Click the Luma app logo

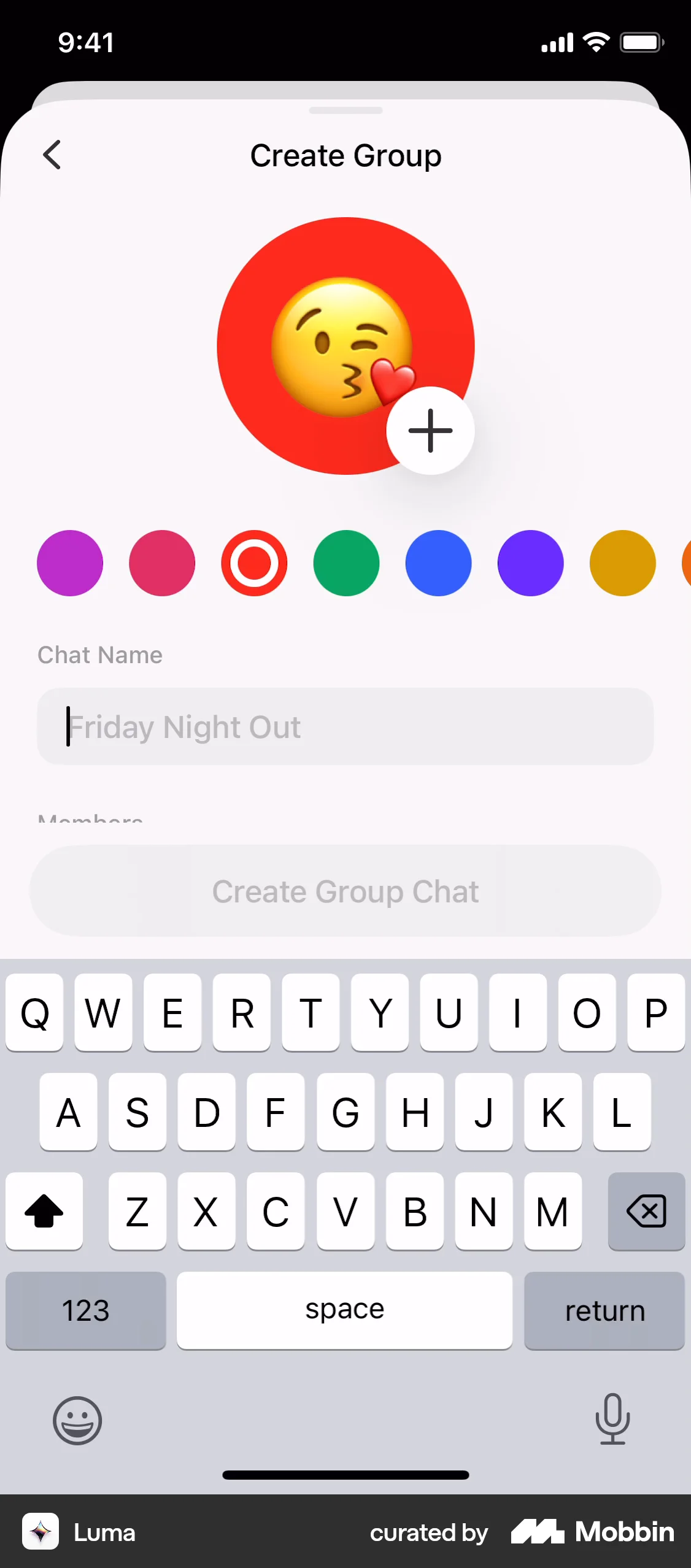[x=41, y=1532]
